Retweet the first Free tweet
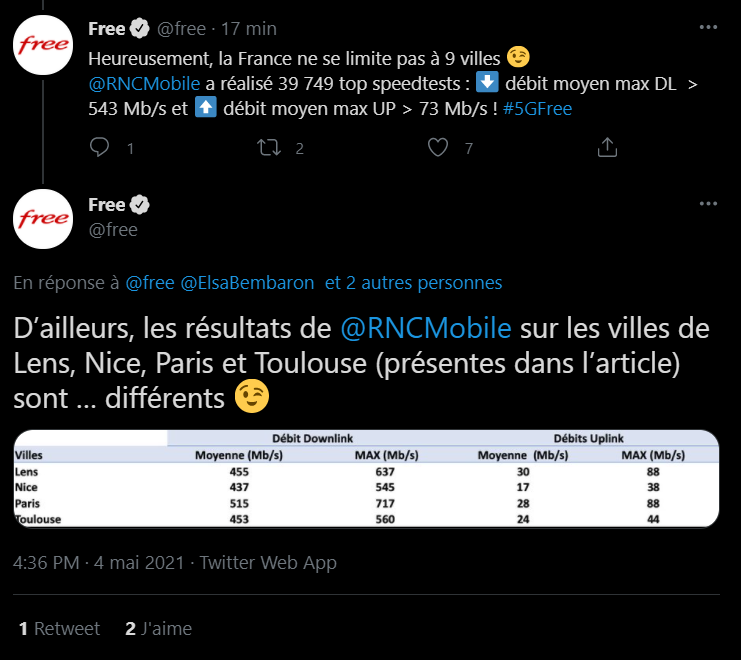 pyautogui.click(x=268, y=148)
